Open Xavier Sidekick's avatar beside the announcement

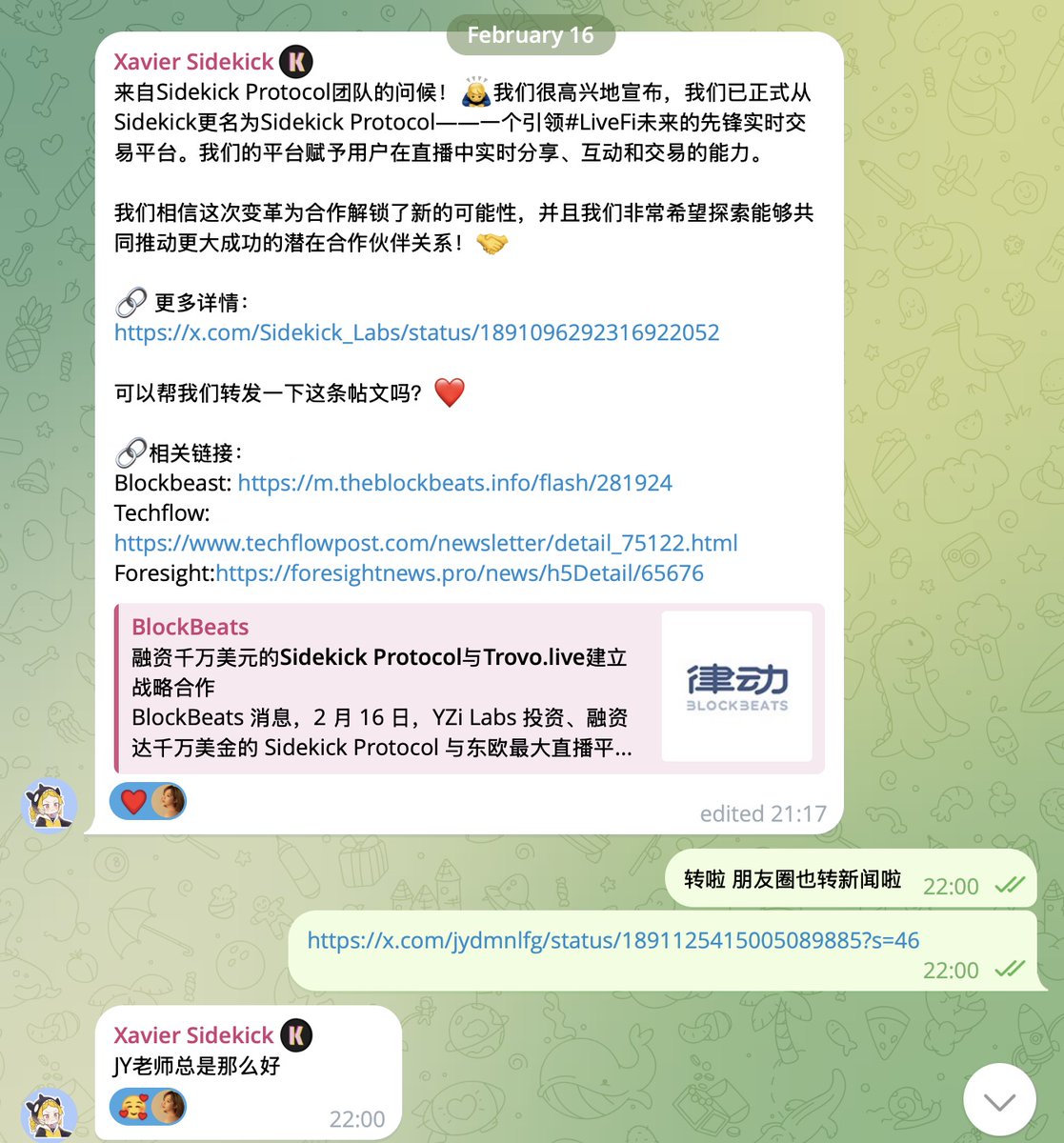(49, 806)
